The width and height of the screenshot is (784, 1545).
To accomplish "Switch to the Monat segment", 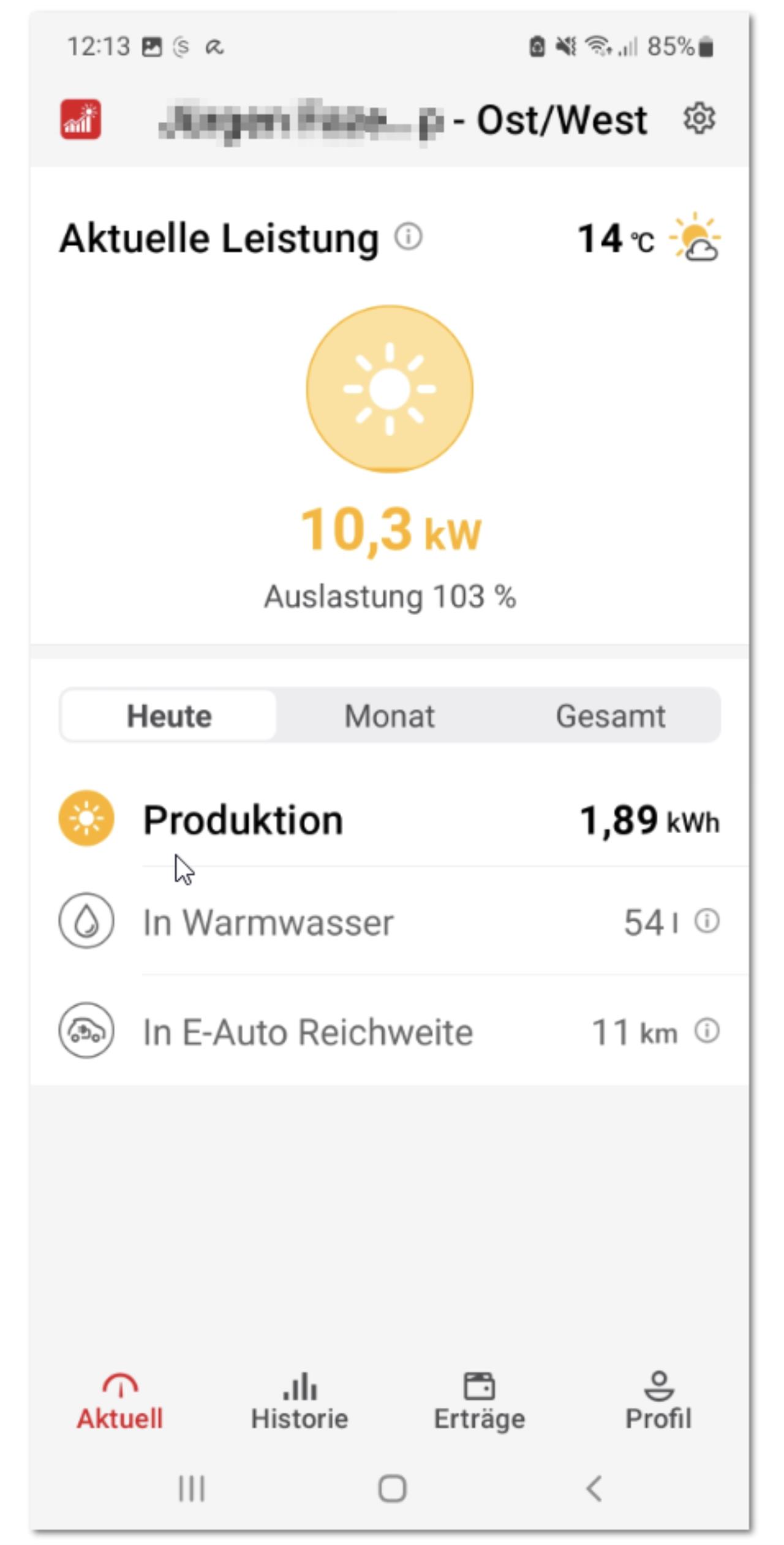I will click(x=390, y=716).
